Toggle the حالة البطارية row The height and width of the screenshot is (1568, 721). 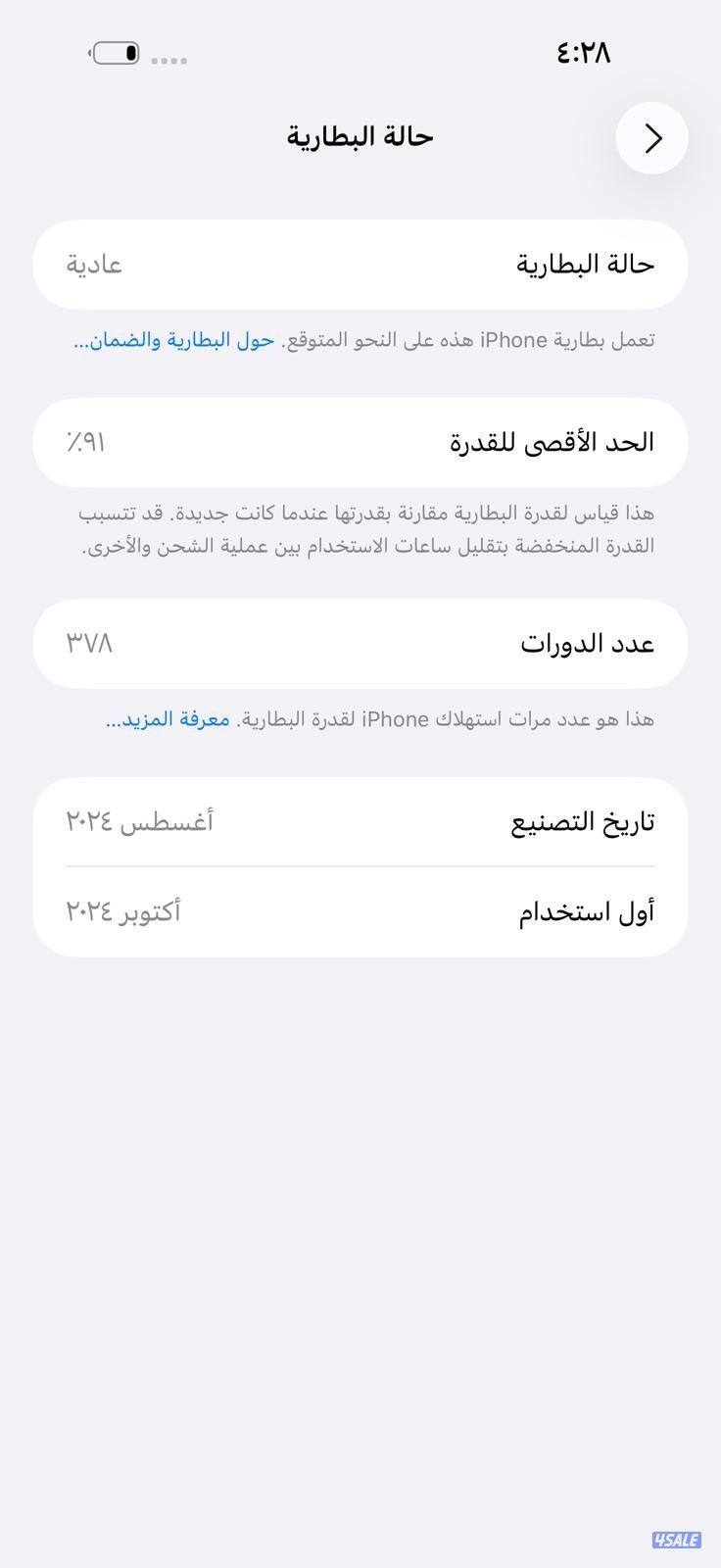coord(360,265)
